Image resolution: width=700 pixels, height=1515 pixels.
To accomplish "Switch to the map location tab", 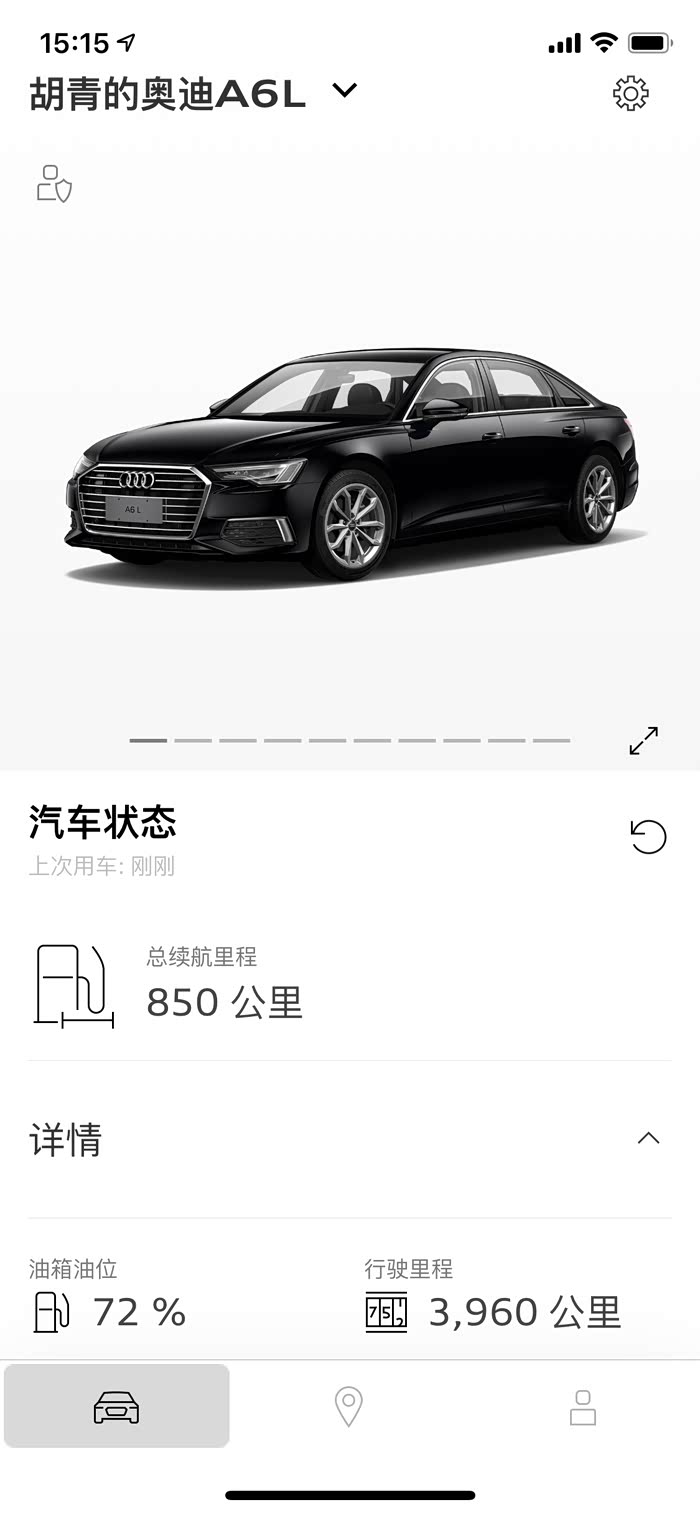I will tap(348, 1406).
